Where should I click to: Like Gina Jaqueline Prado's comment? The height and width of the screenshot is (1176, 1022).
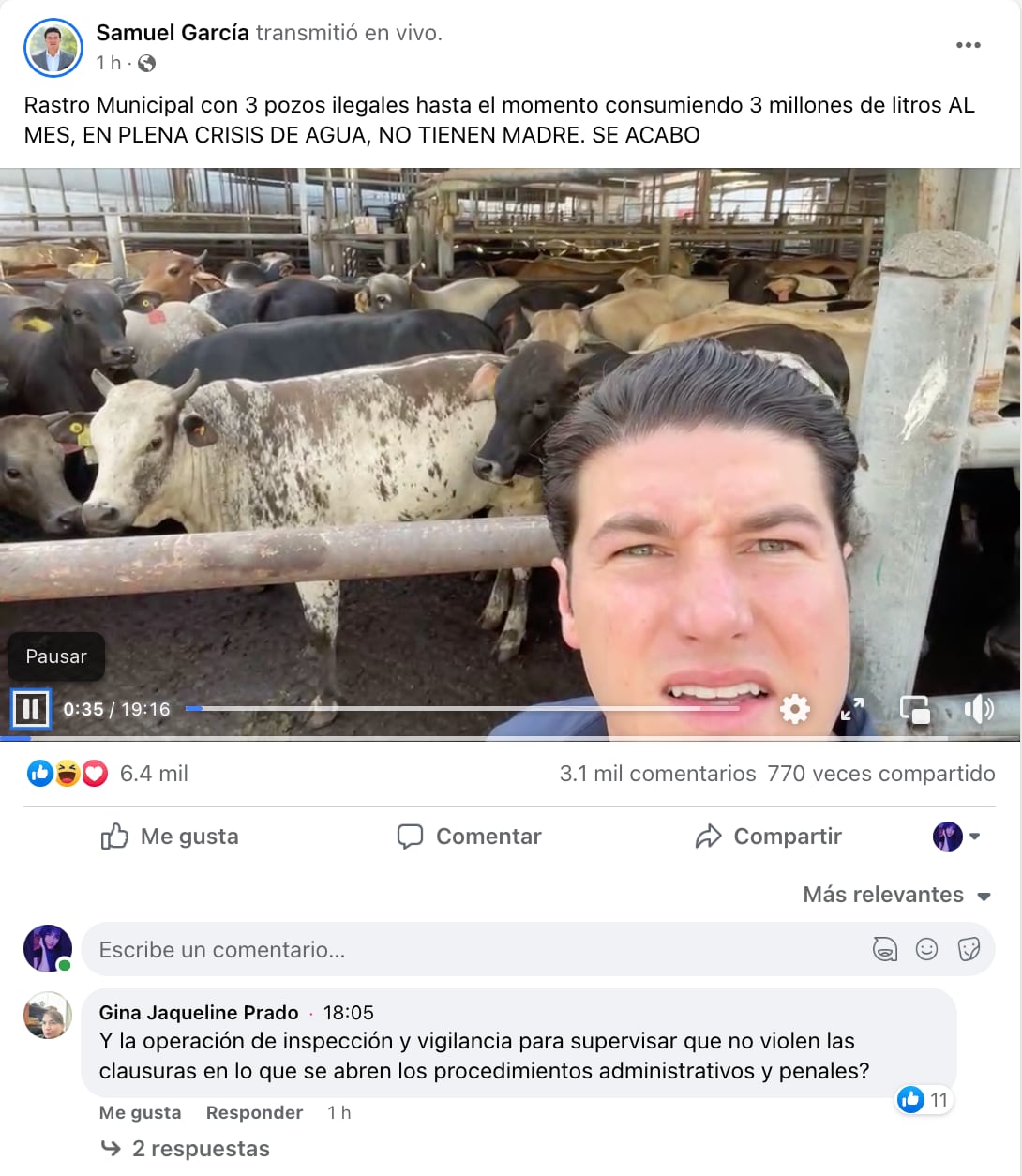click(x=140, y=1112)
